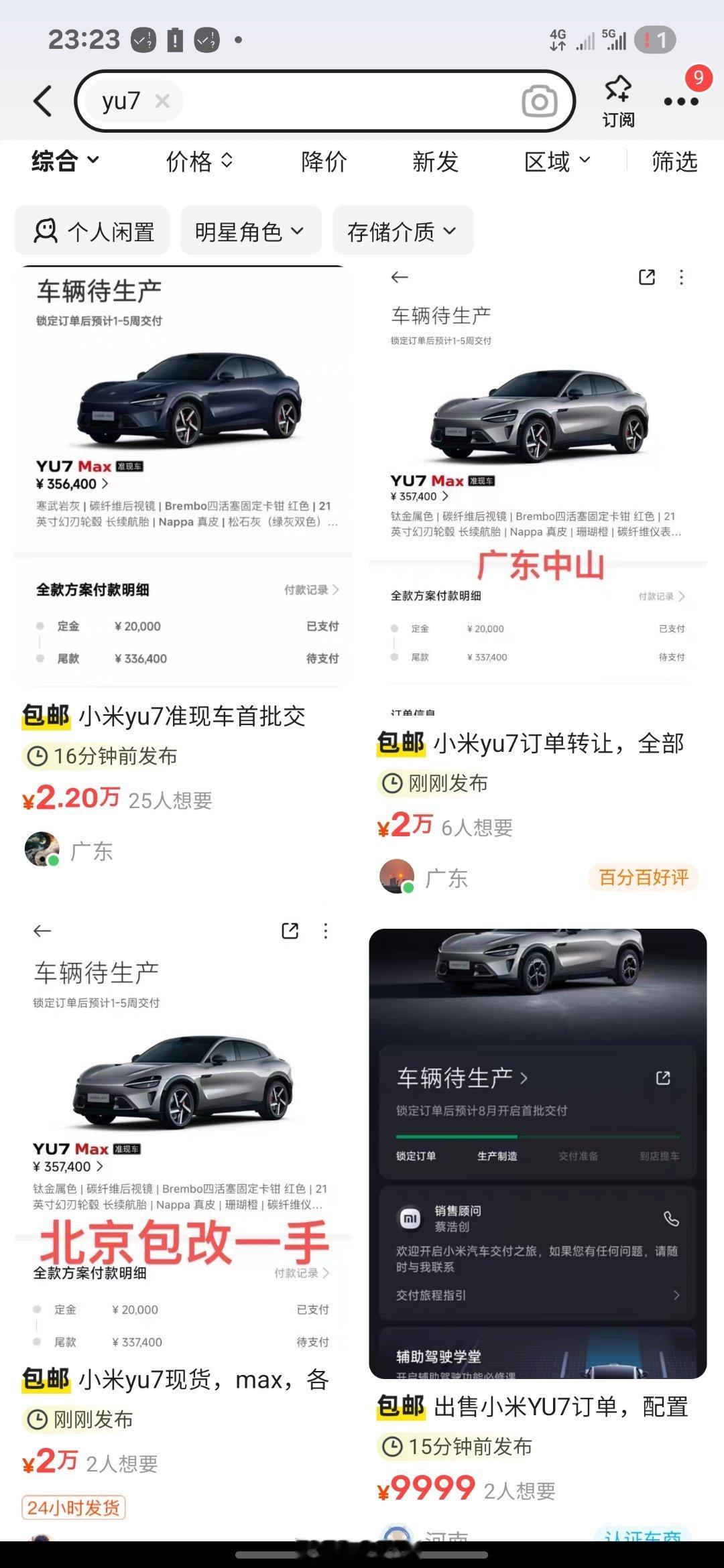Screen dimensions: 724x1568
Task: Open the three-dot overflow menu
Action: pos(681,101)
